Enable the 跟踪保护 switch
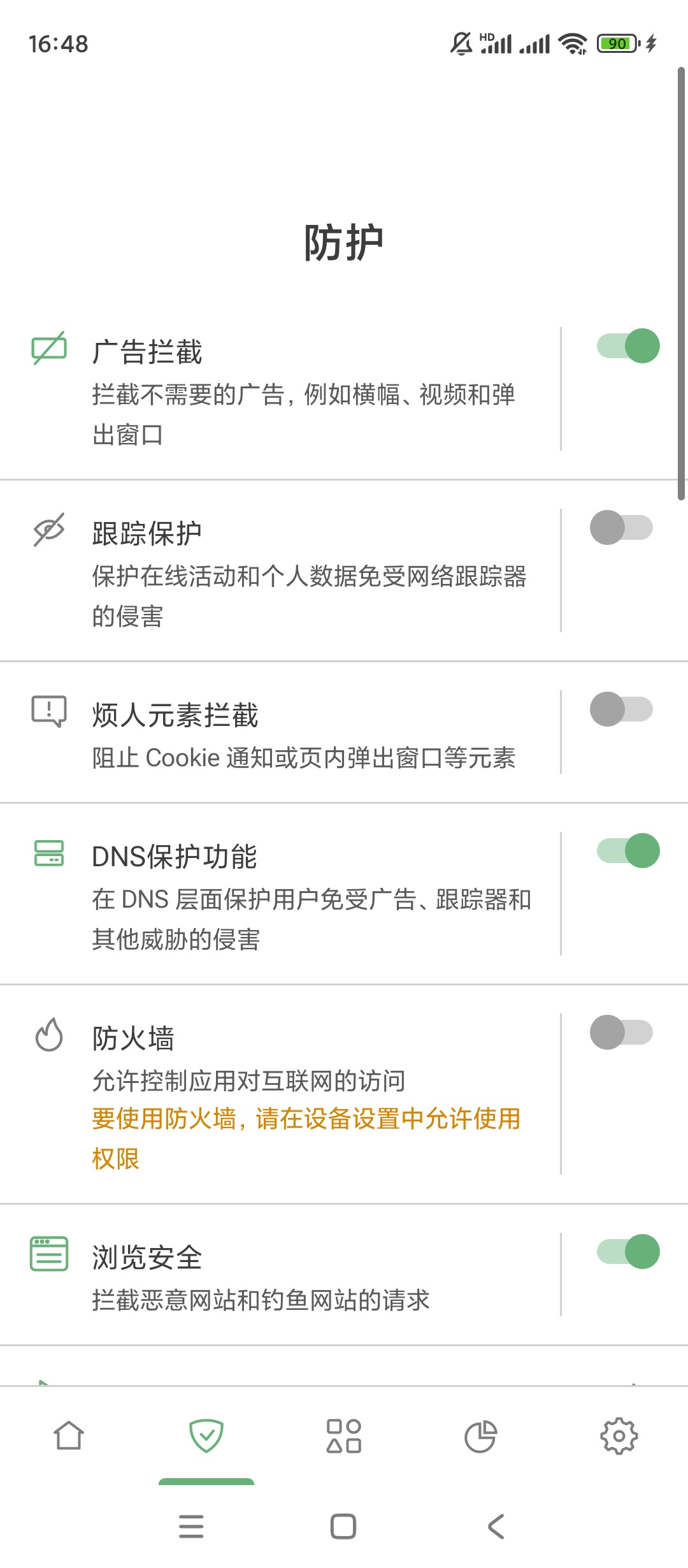 (621, 528)
